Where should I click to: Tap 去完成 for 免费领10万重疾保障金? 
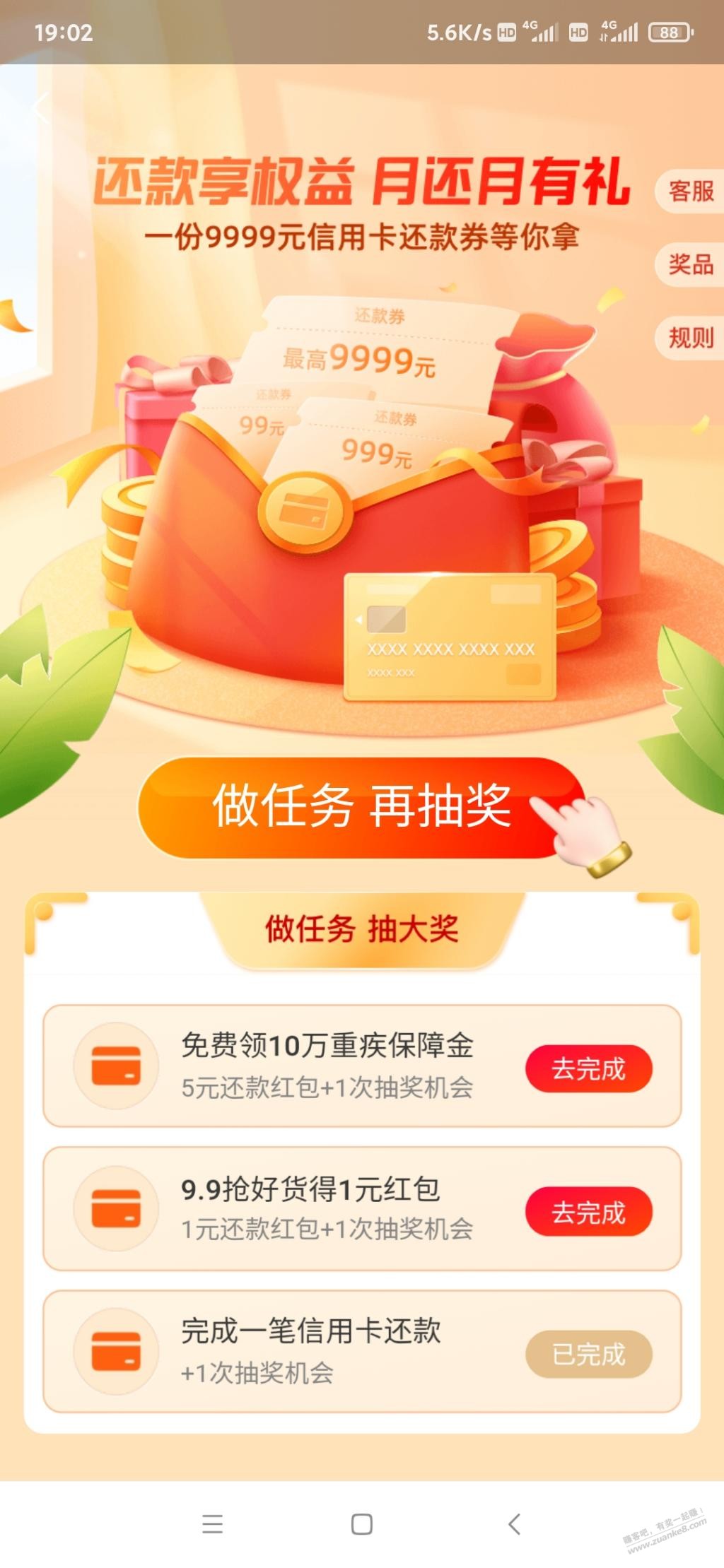[x=588, y=1068]
